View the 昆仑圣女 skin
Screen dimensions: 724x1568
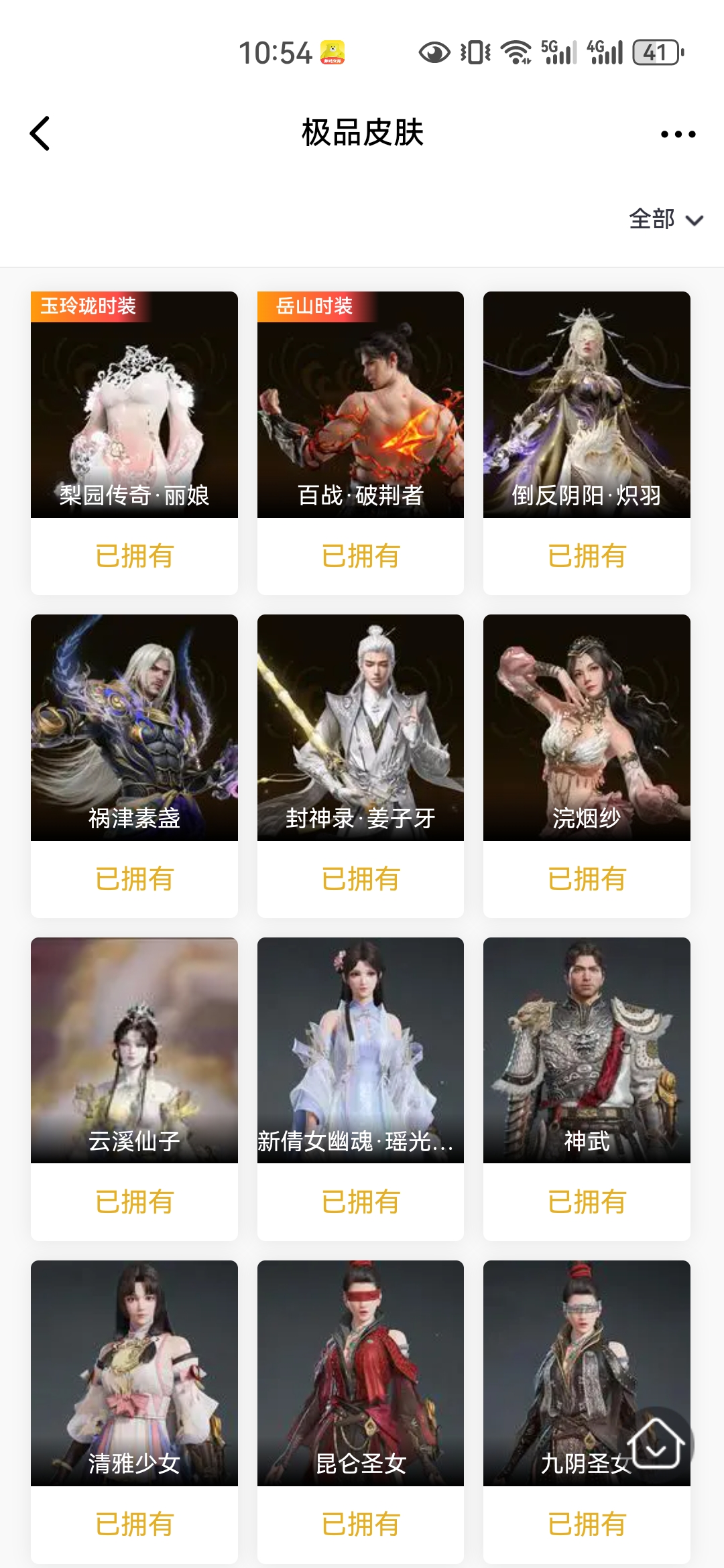361,1373
